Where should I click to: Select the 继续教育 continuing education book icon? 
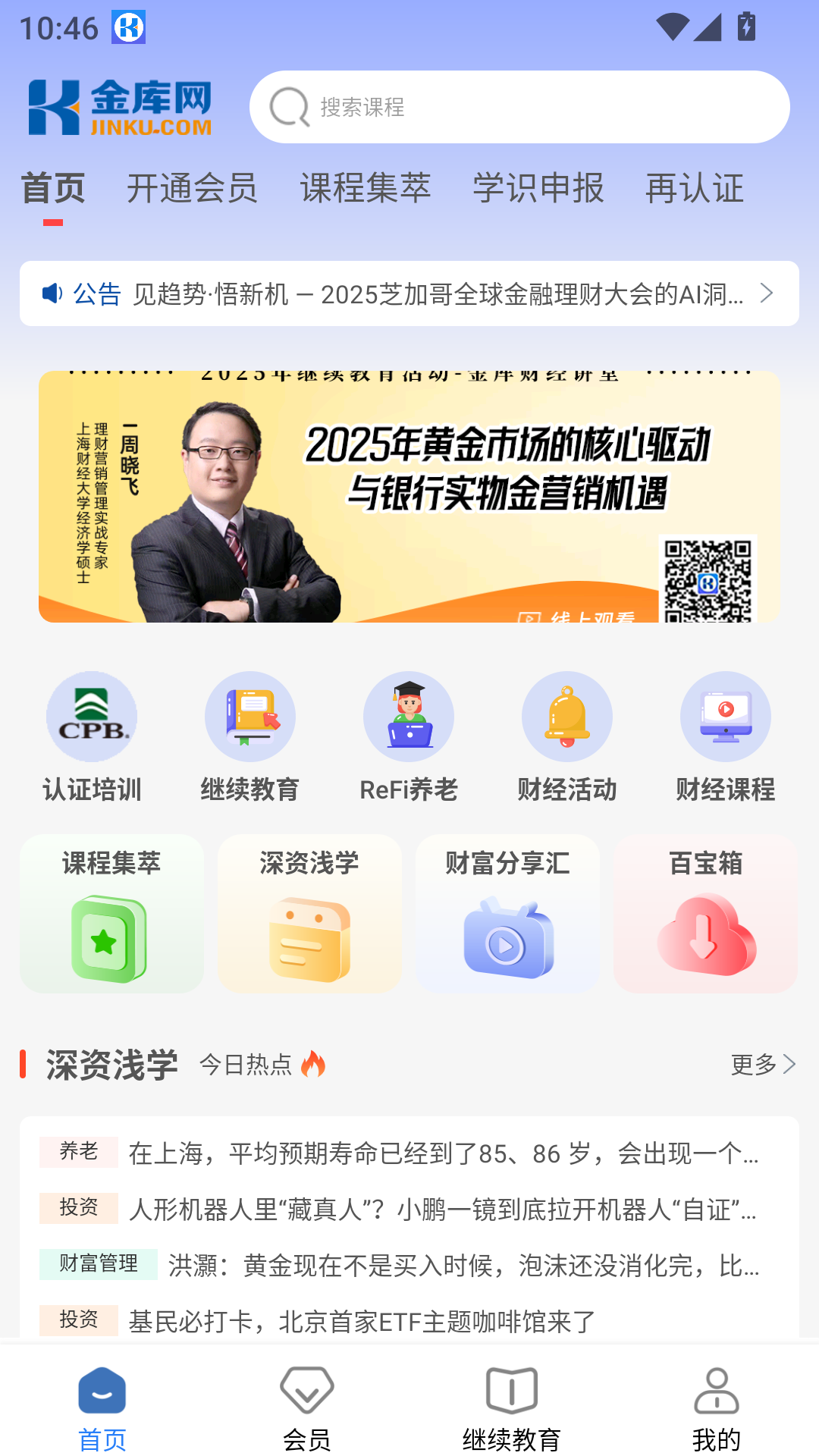(250, 717)
